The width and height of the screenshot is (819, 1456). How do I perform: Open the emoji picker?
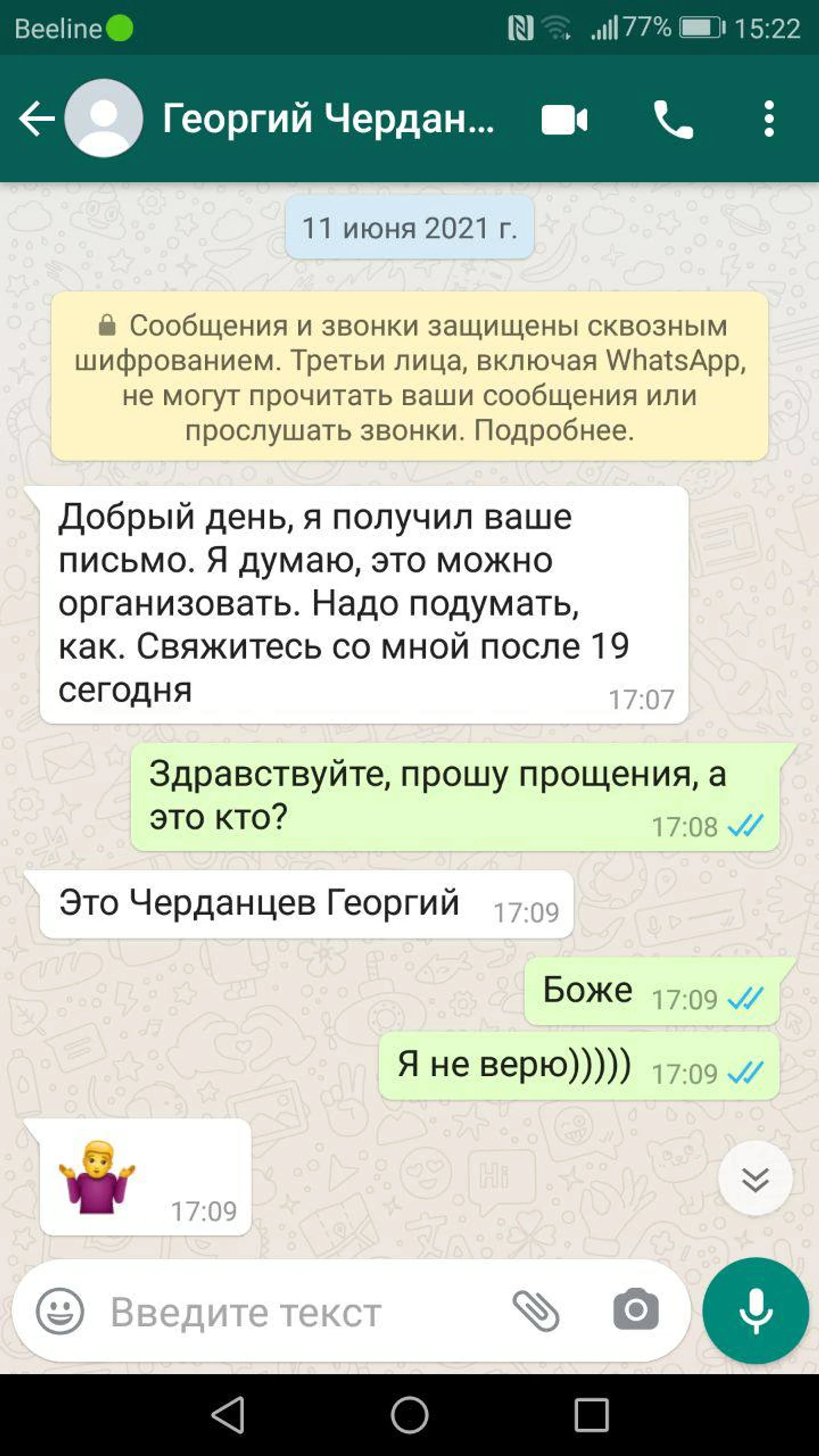(x=60, y=1312)
